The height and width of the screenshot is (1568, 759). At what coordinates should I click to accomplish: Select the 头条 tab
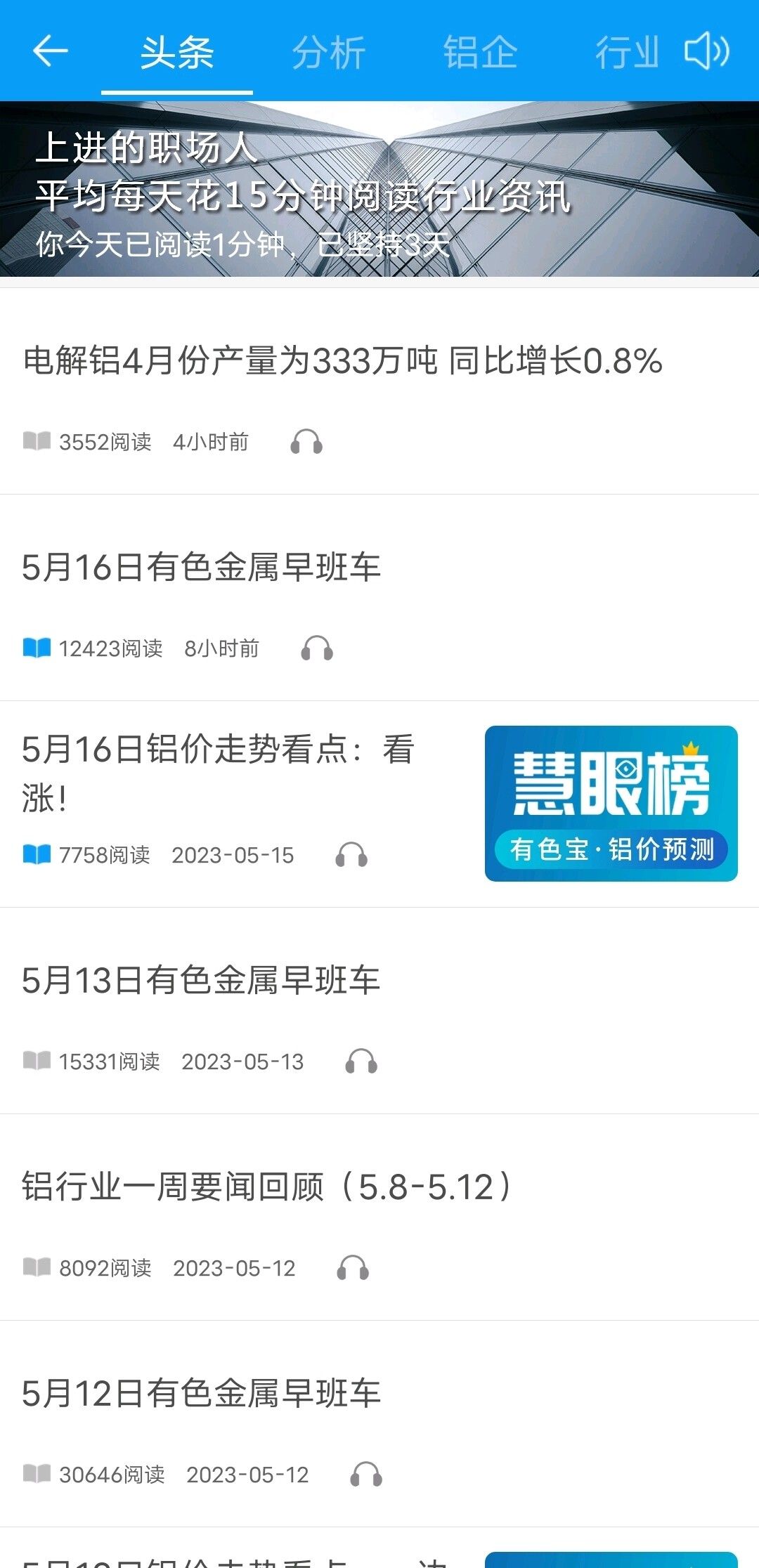point(177,53)
